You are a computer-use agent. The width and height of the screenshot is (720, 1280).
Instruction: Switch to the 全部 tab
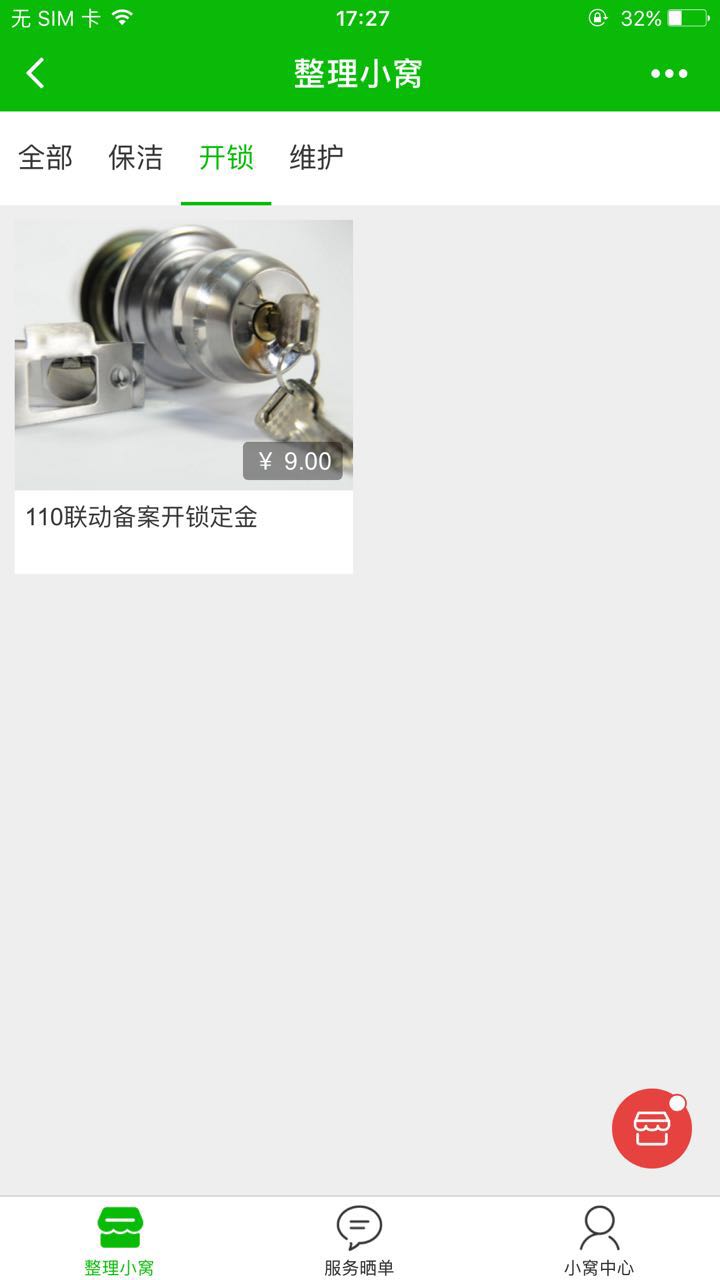click(46, 158)
